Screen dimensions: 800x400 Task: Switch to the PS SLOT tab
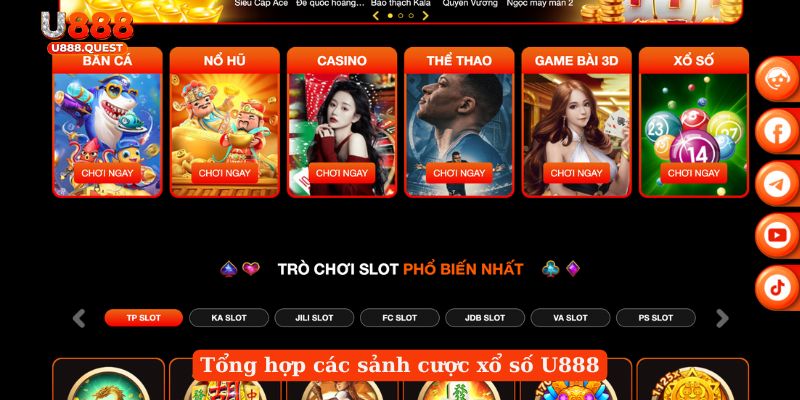(x=655, y=318)
